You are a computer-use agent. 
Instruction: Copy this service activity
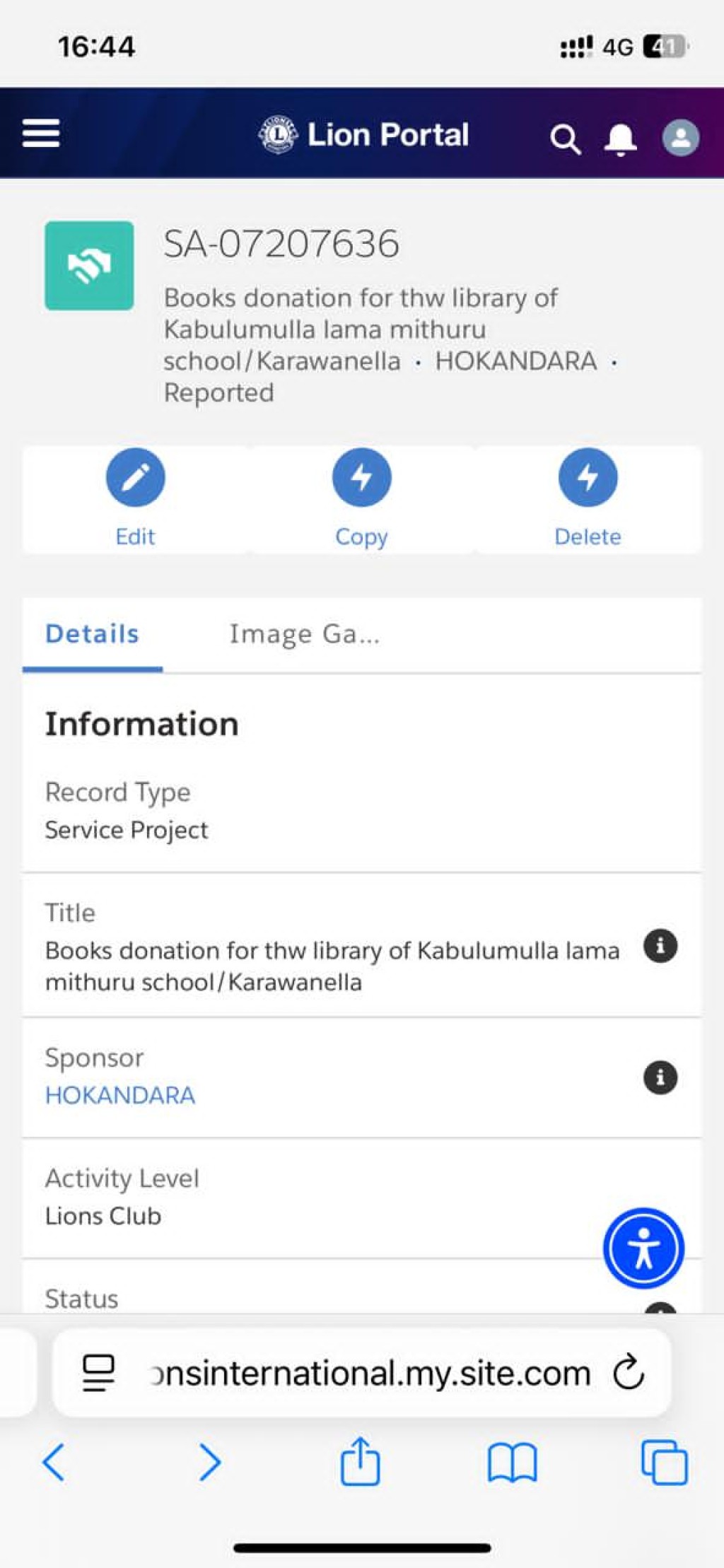pyautogui.click(x=361, y=498)
